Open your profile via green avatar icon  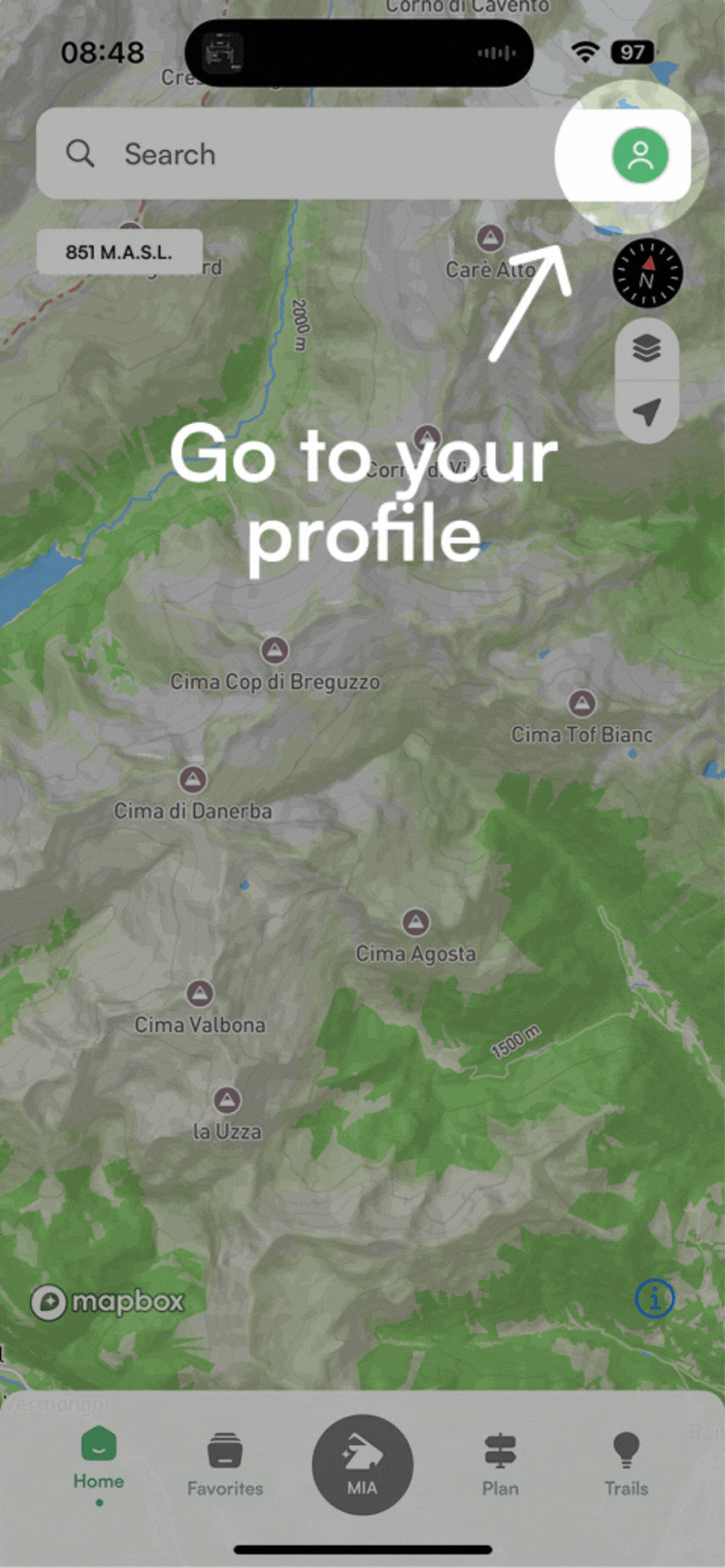click(x=640, y=155)
